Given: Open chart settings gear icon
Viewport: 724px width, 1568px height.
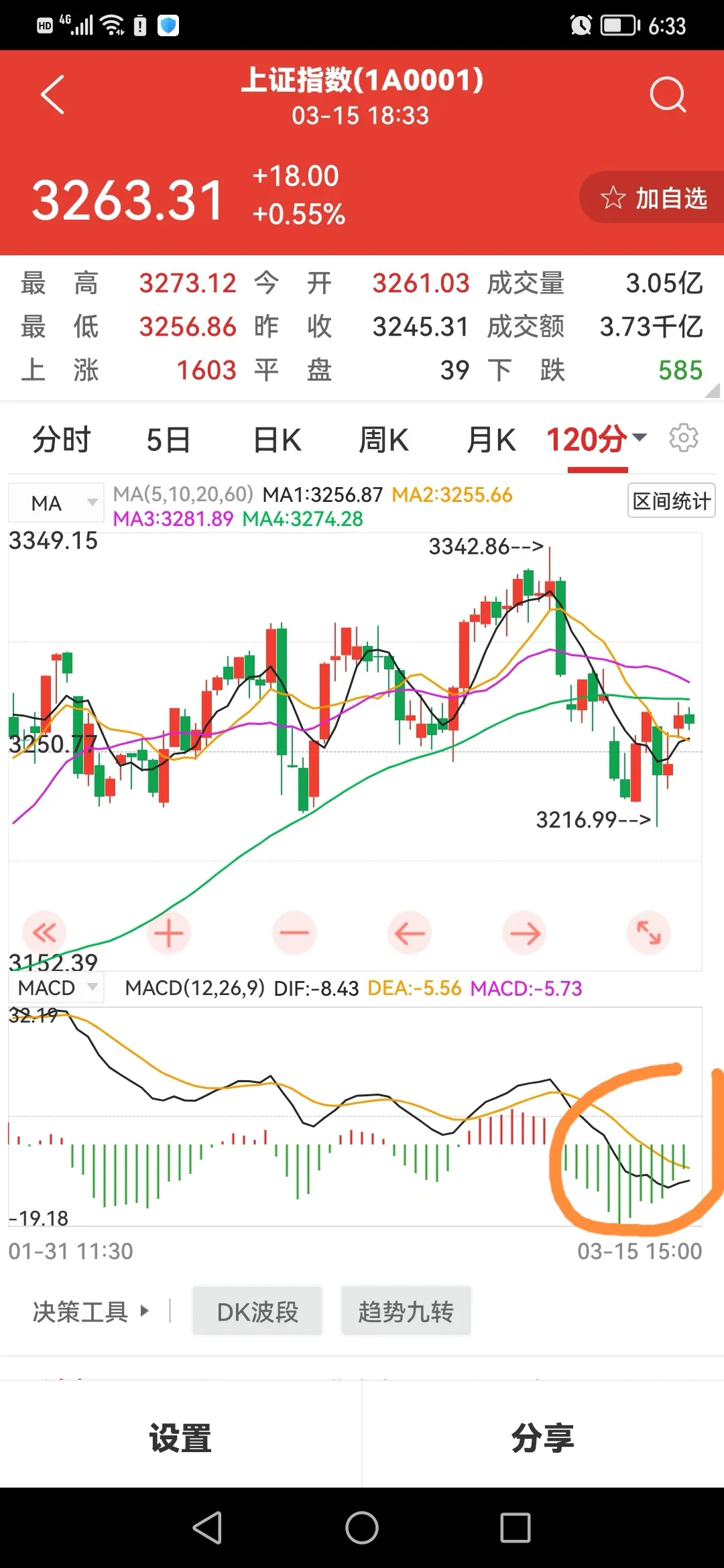Looking at the screenshot, I should tap(684, 438).
